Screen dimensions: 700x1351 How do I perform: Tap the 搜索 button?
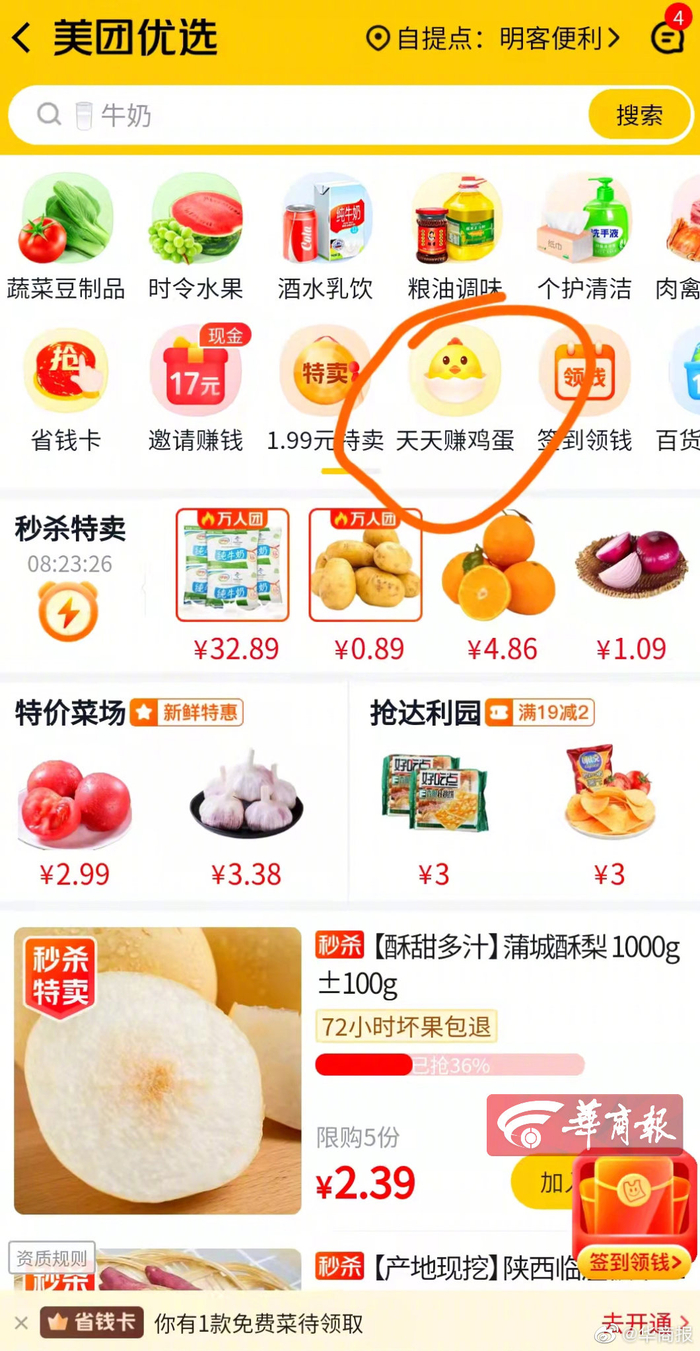coord(639,115)
